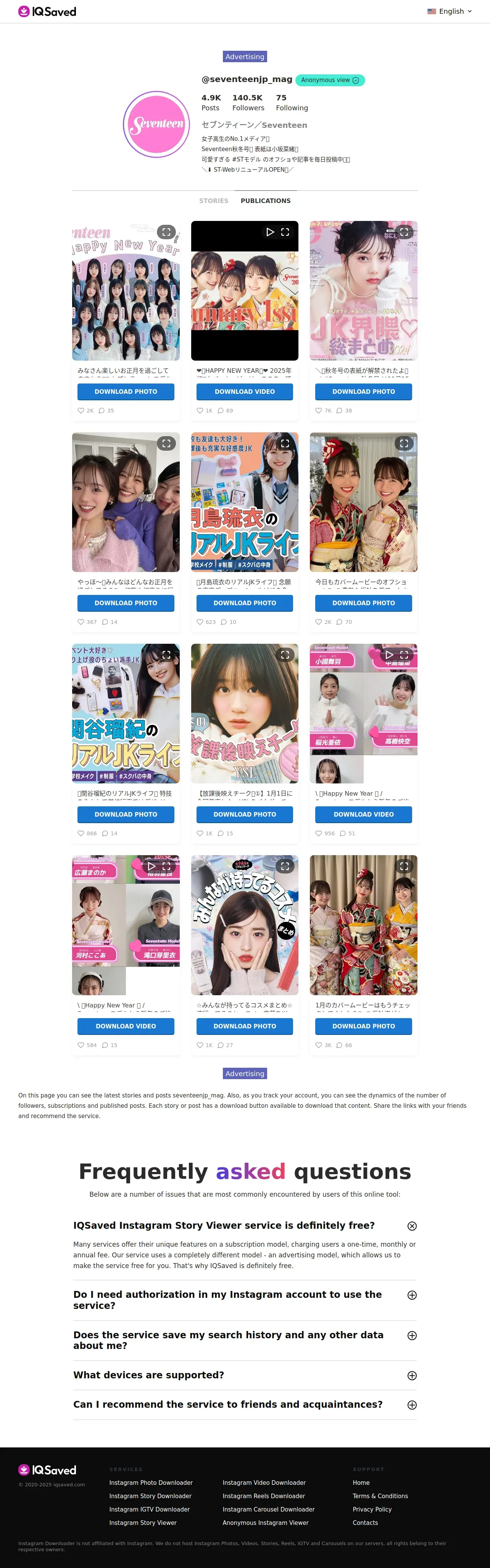490x1568 pixels.
Task: Expand the Instagram authorization question
Action: pyautogui.click(x=412, y=1295)
